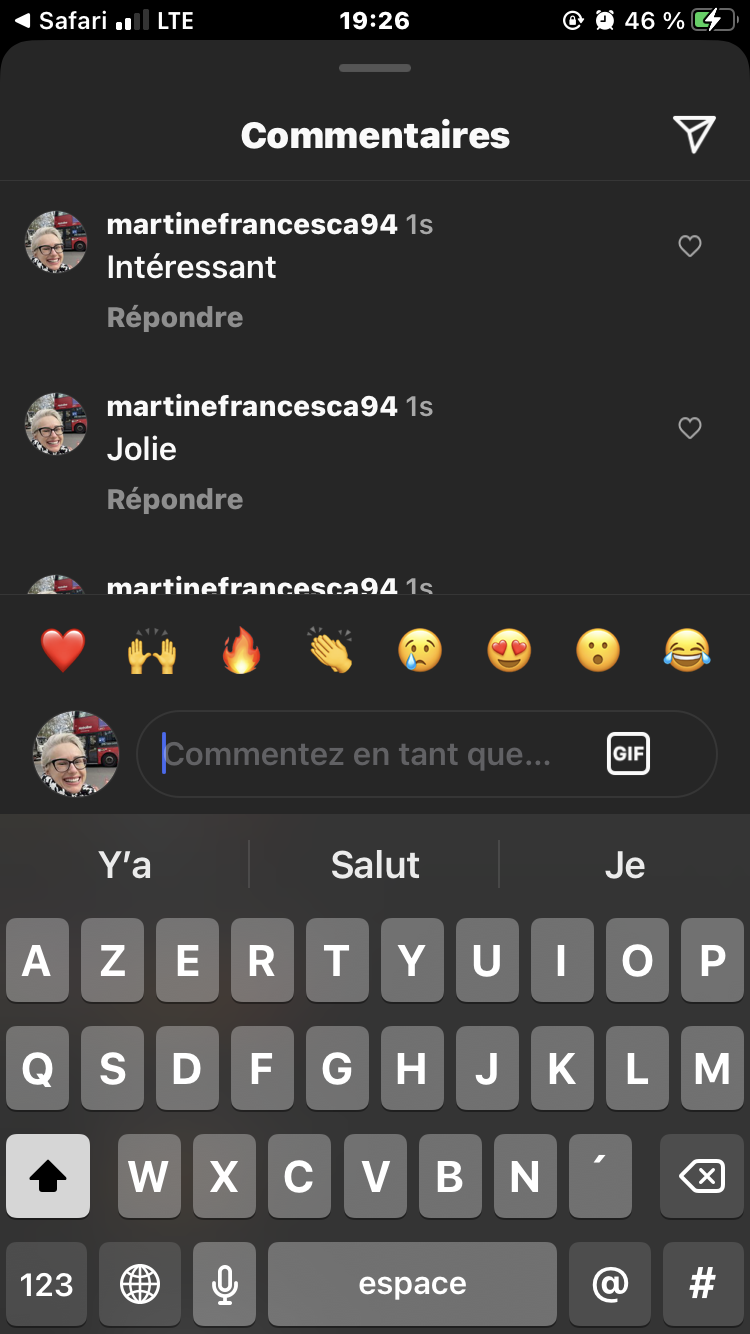Select the "Y'a" word suggestion
Viewport: 750px width, 1334px height.
(x=125, y=865)
